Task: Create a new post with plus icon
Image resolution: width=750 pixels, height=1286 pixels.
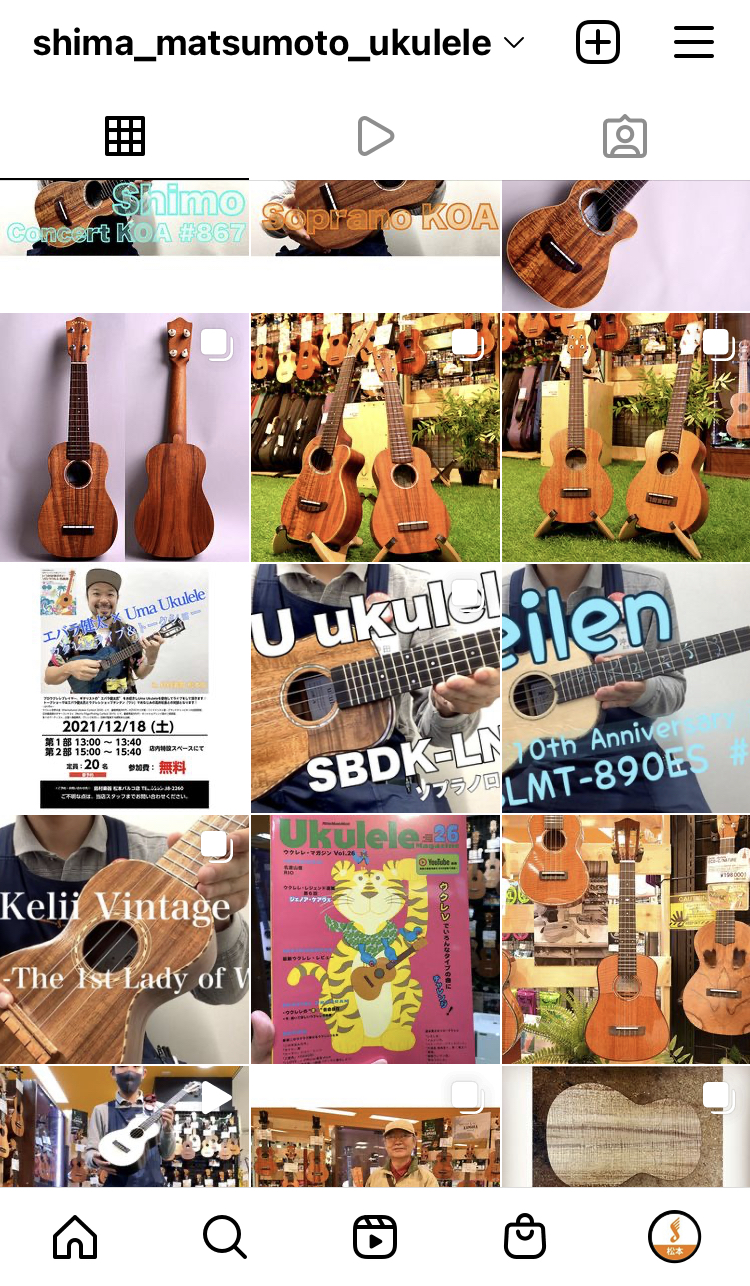Action: pos(598,43)
